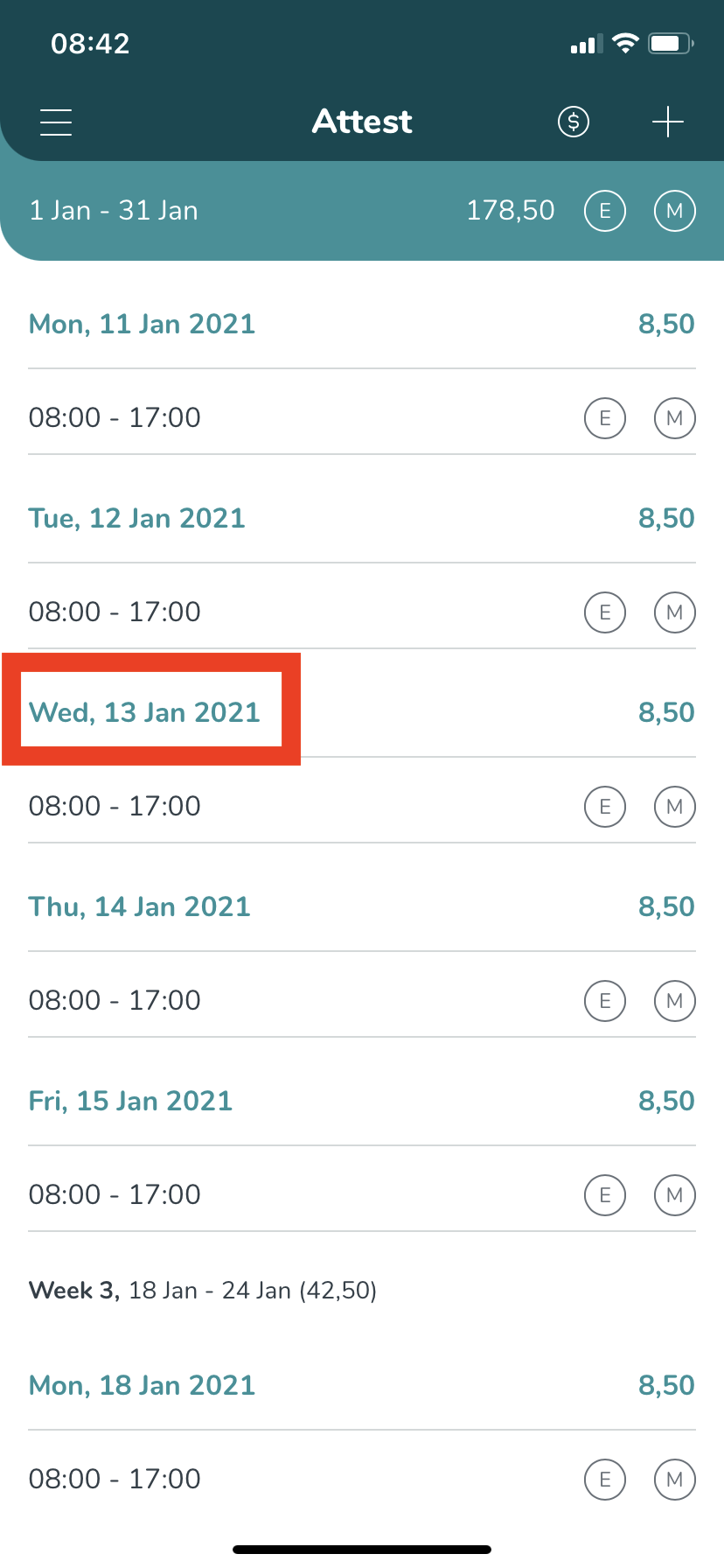
Task: Open the Fri 15 Jan 08:00 - 17:00 shift
Action: pyautogui.click(x=362, y=1194)
